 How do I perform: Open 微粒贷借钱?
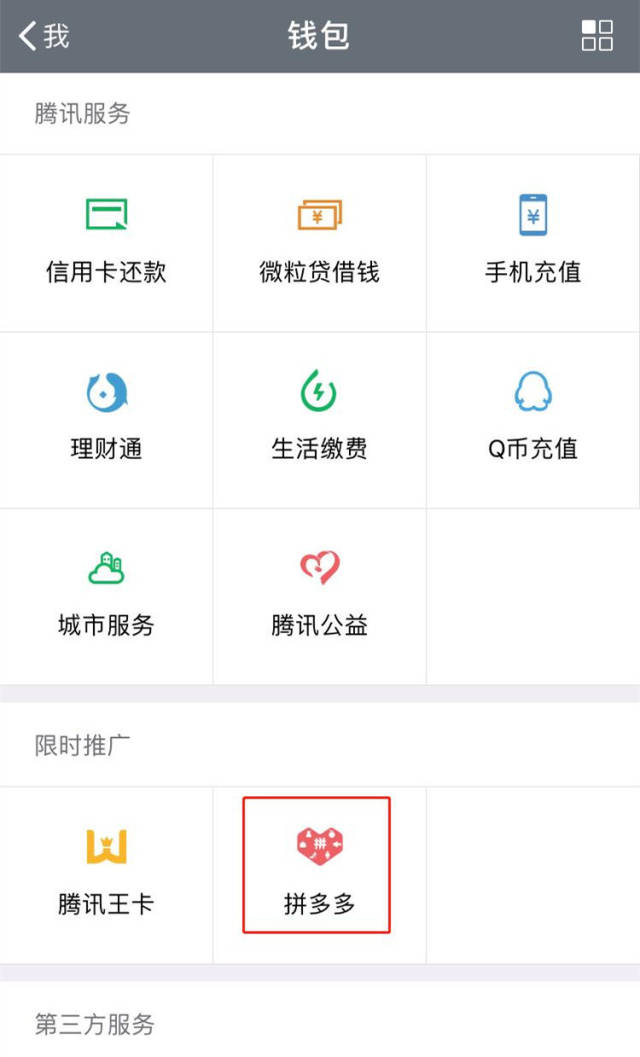320,243
